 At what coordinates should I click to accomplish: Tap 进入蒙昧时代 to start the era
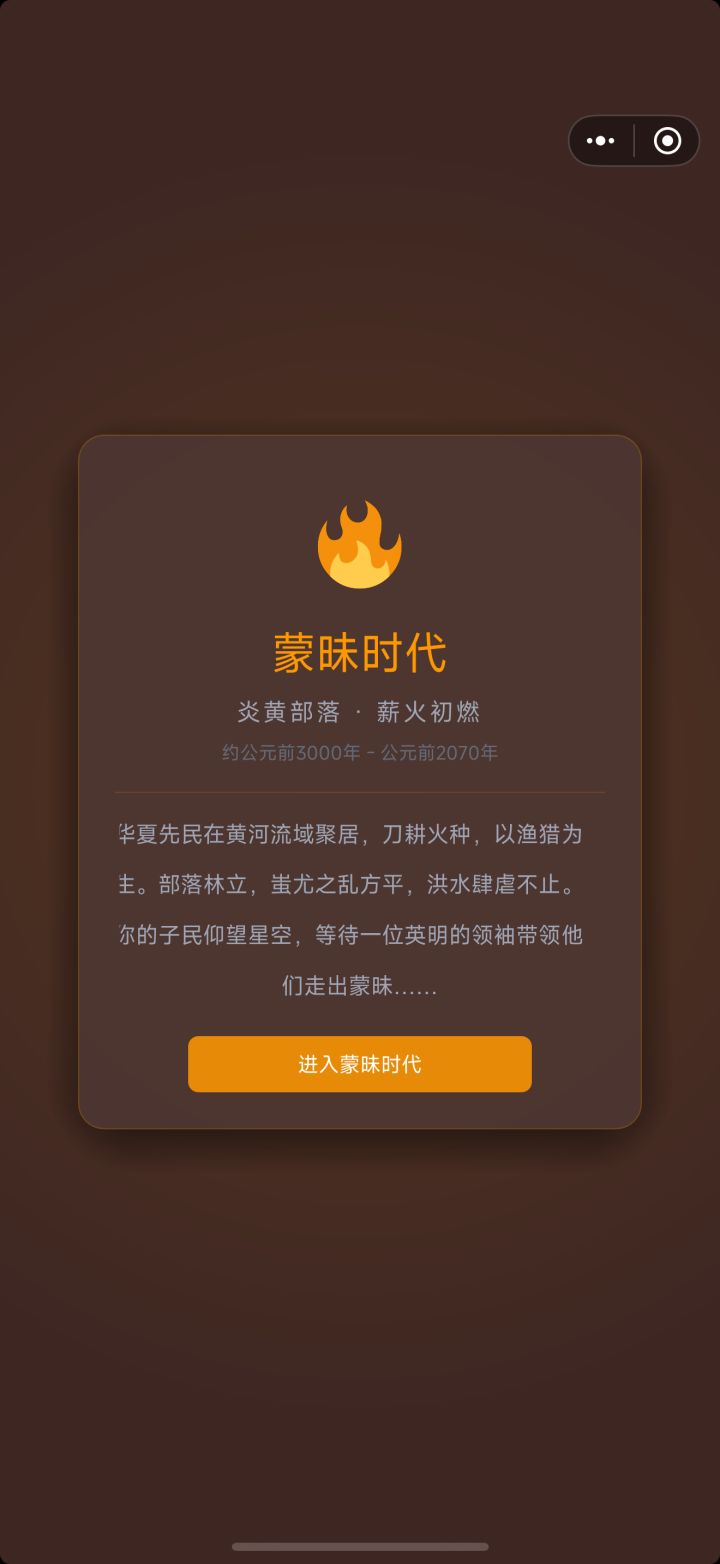tap(359, 1064)
